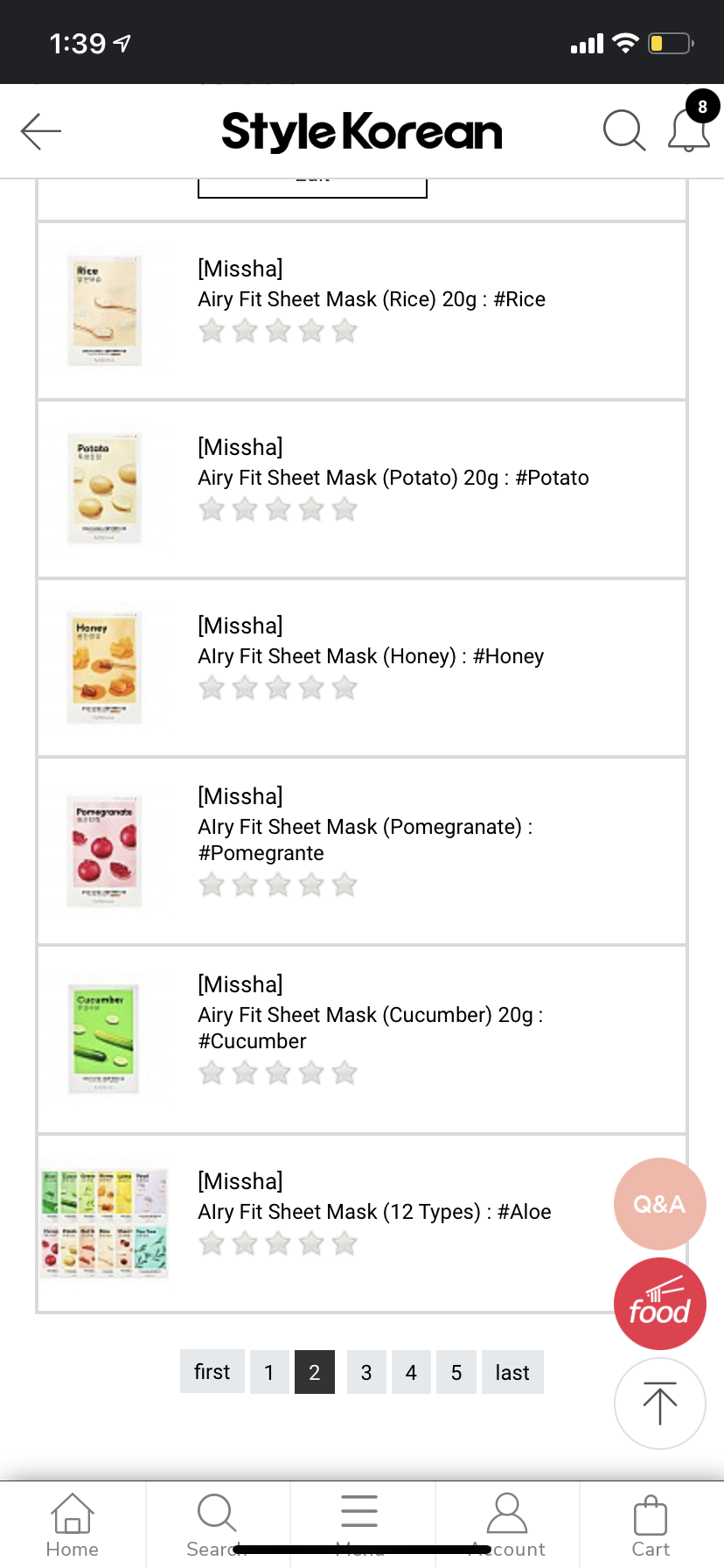This screenshot has height=1568, width=724.
Task: Open the notifications bell
Action: (689, 131)
